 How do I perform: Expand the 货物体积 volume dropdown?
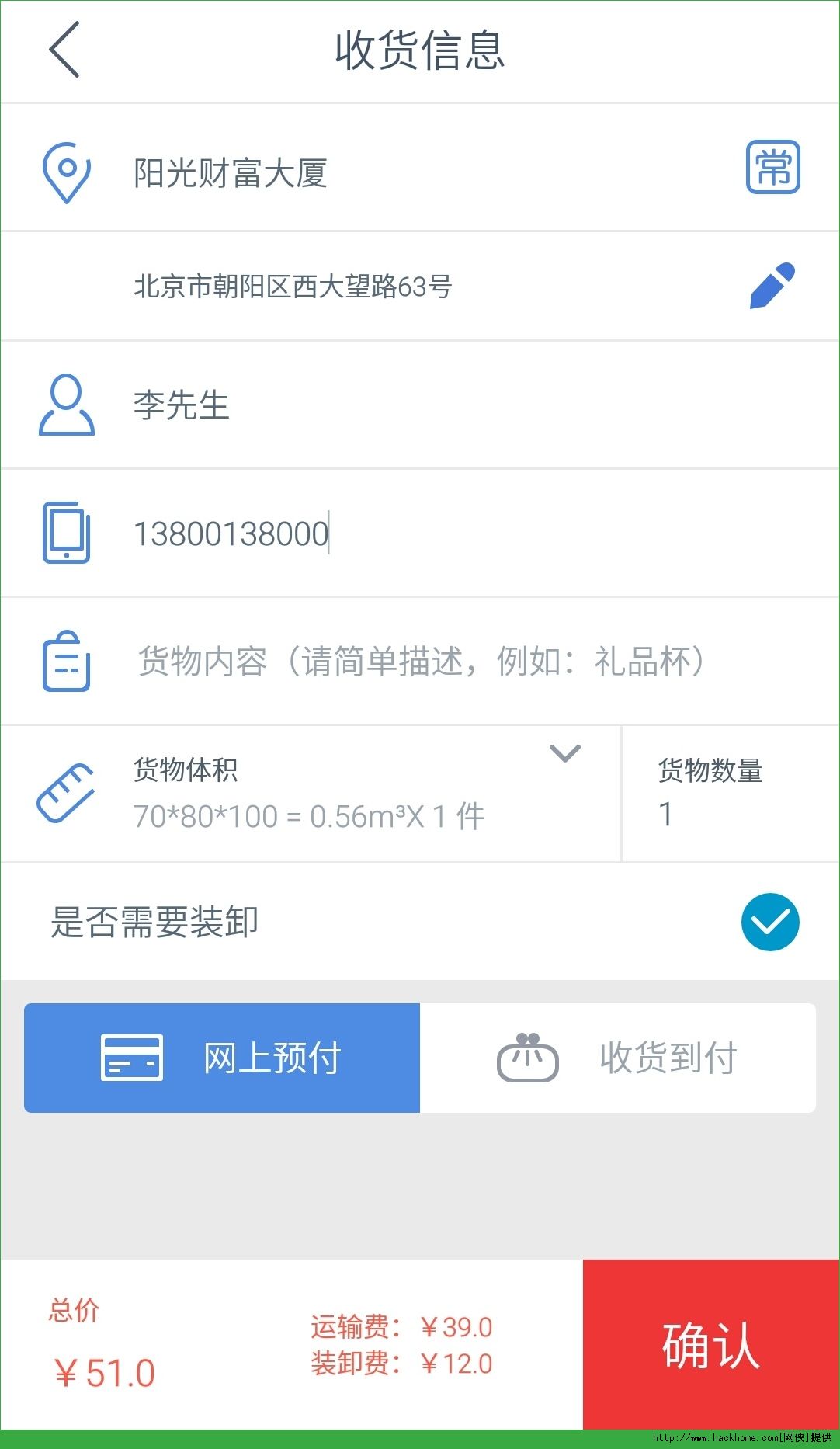pos(564,753)
